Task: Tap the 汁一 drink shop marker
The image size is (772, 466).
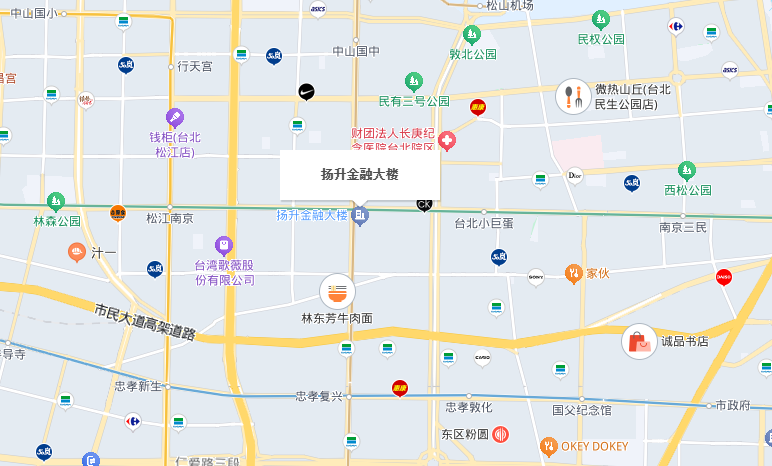Action: 77,253
